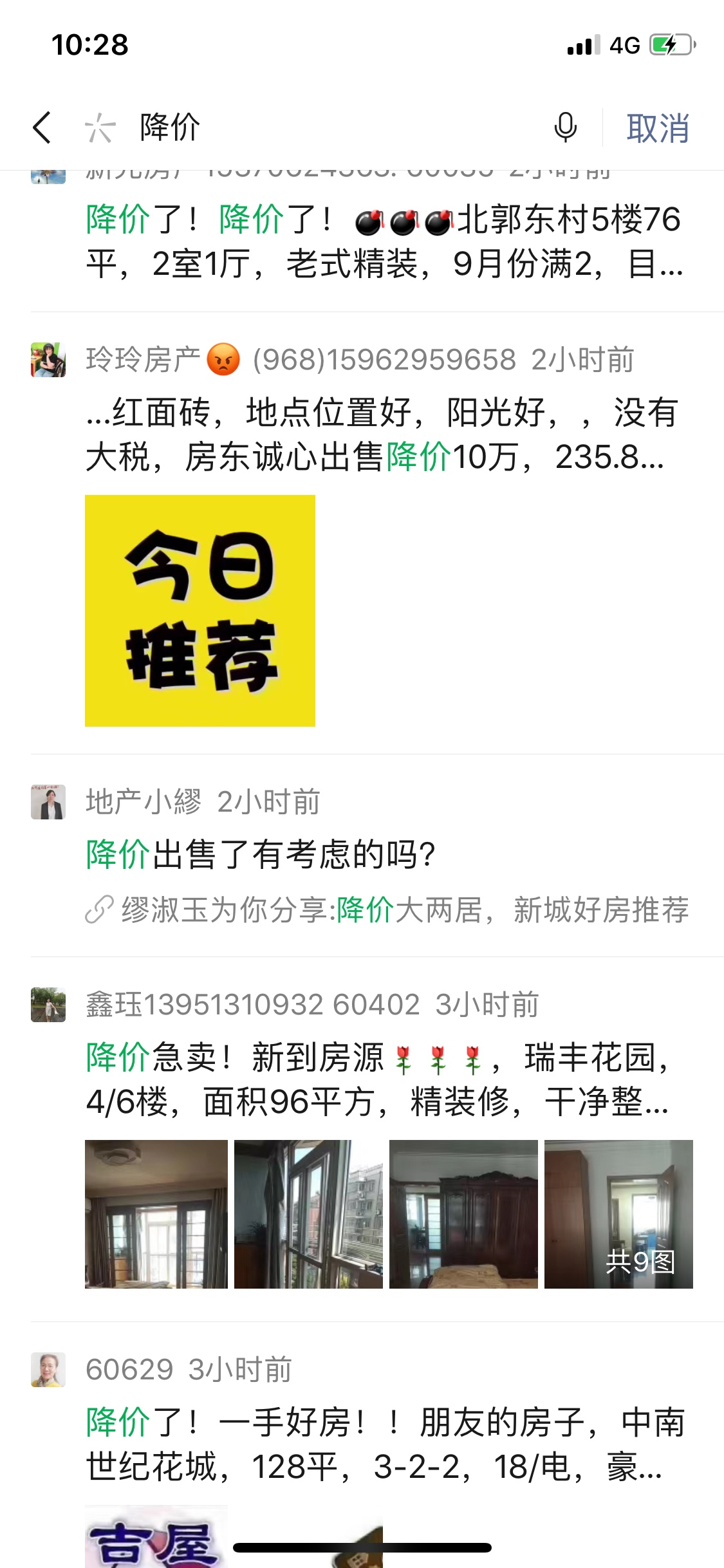Open the 瑞丰花园 降价急卖 post
Screen dimensions: 724x1568
point(380,1079)
